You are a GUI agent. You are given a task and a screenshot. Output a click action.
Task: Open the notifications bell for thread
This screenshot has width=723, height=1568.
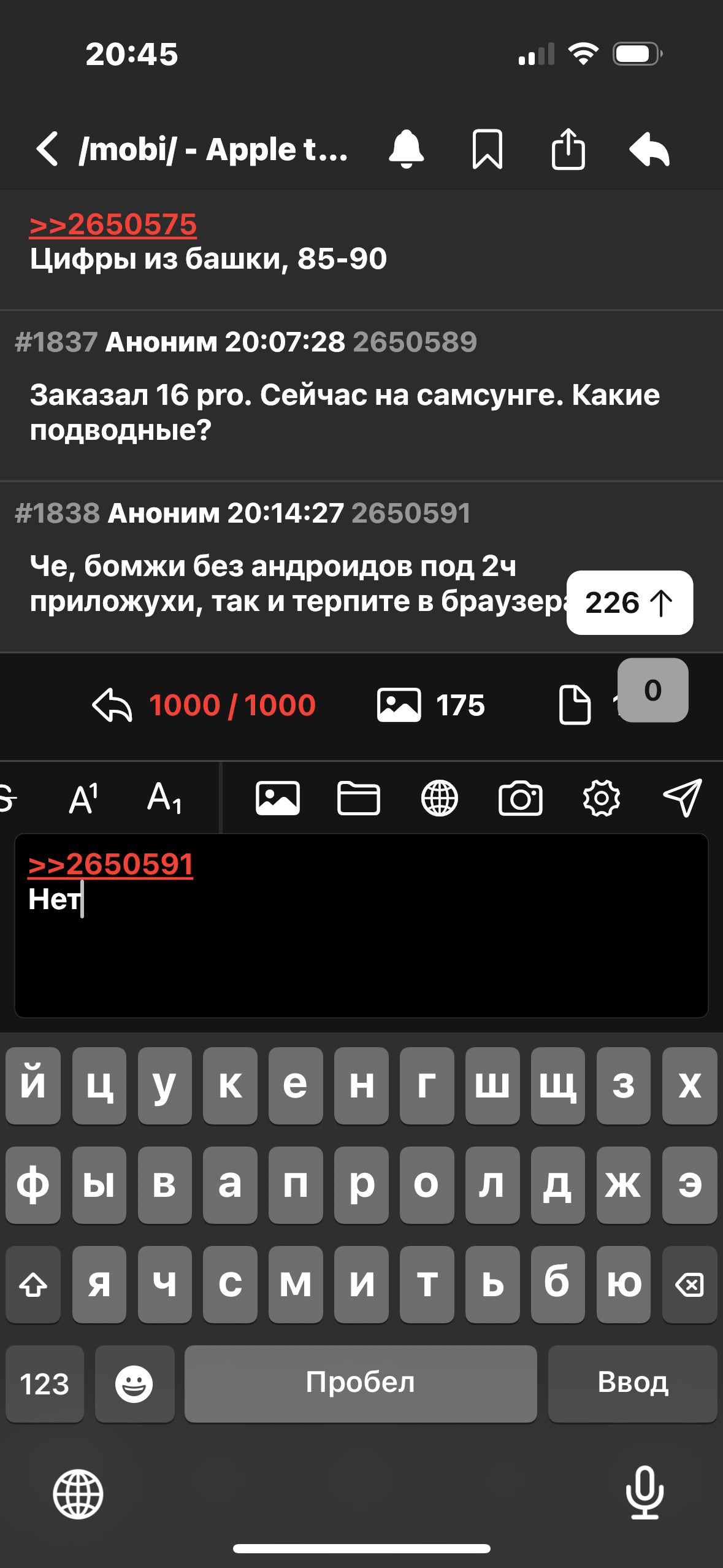[x=406, y=149]
